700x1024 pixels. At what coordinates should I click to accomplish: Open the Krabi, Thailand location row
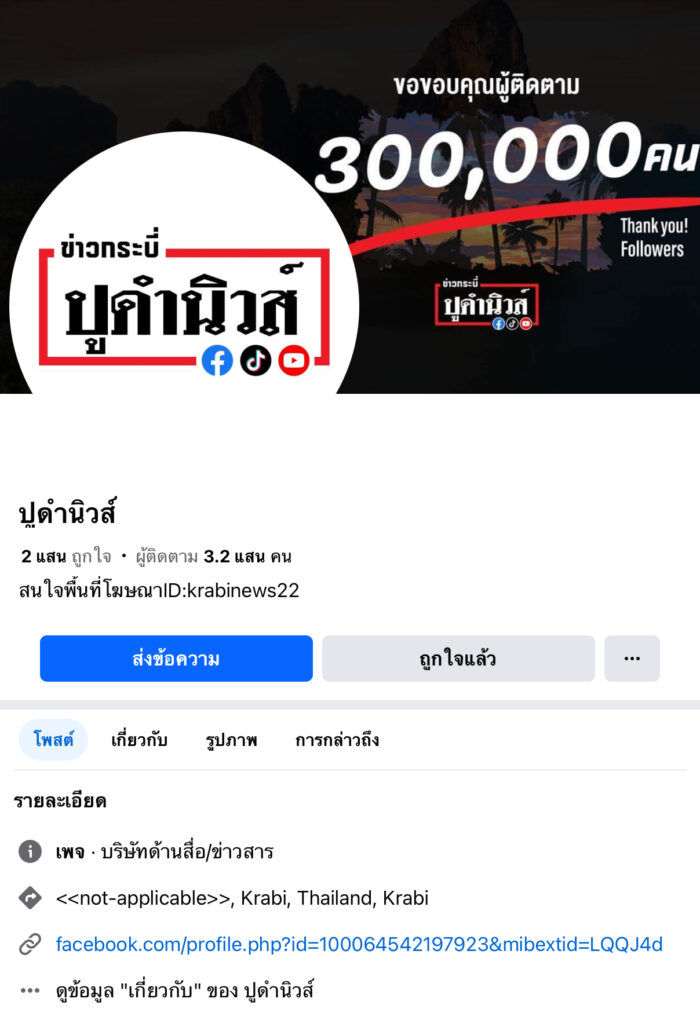pos(242,898)
